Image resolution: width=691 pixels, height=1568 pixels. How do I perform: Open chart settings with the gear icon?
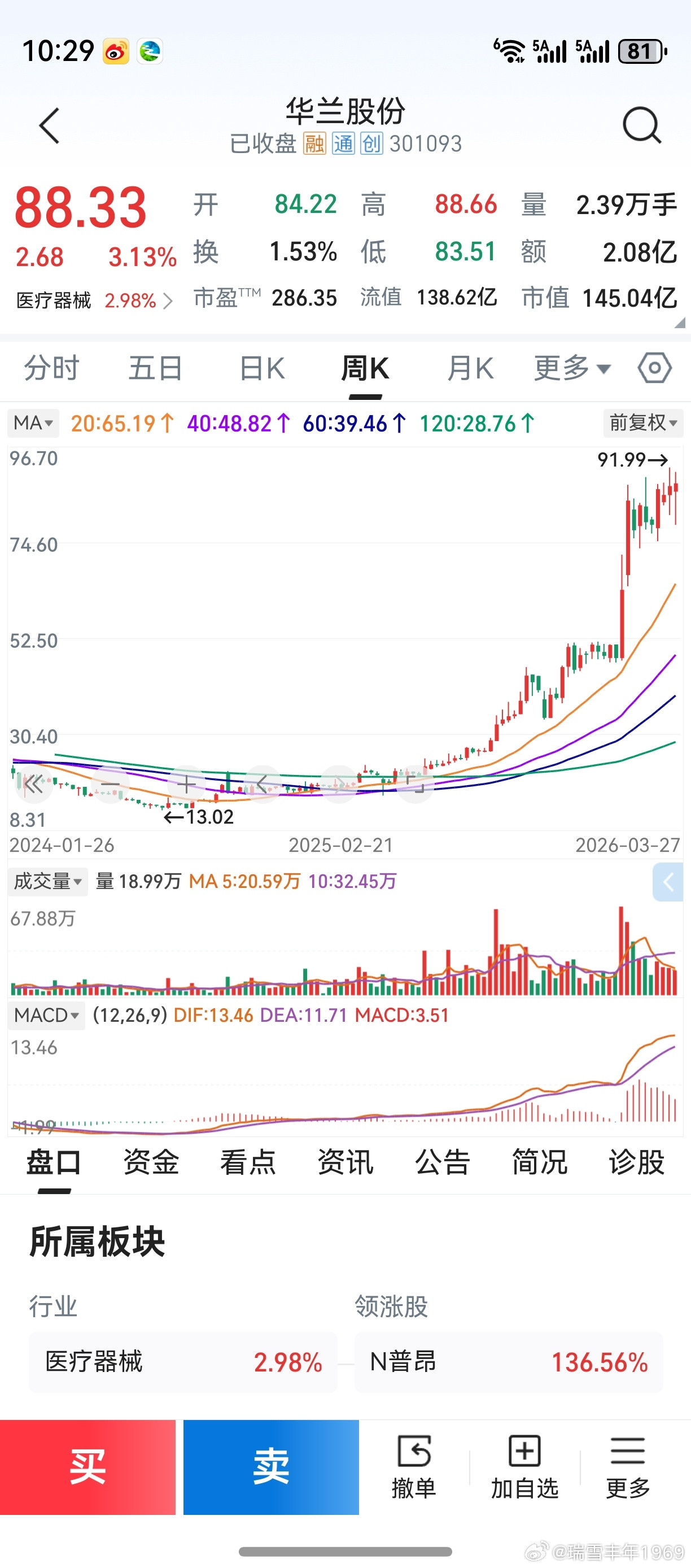tap(654, 368)
